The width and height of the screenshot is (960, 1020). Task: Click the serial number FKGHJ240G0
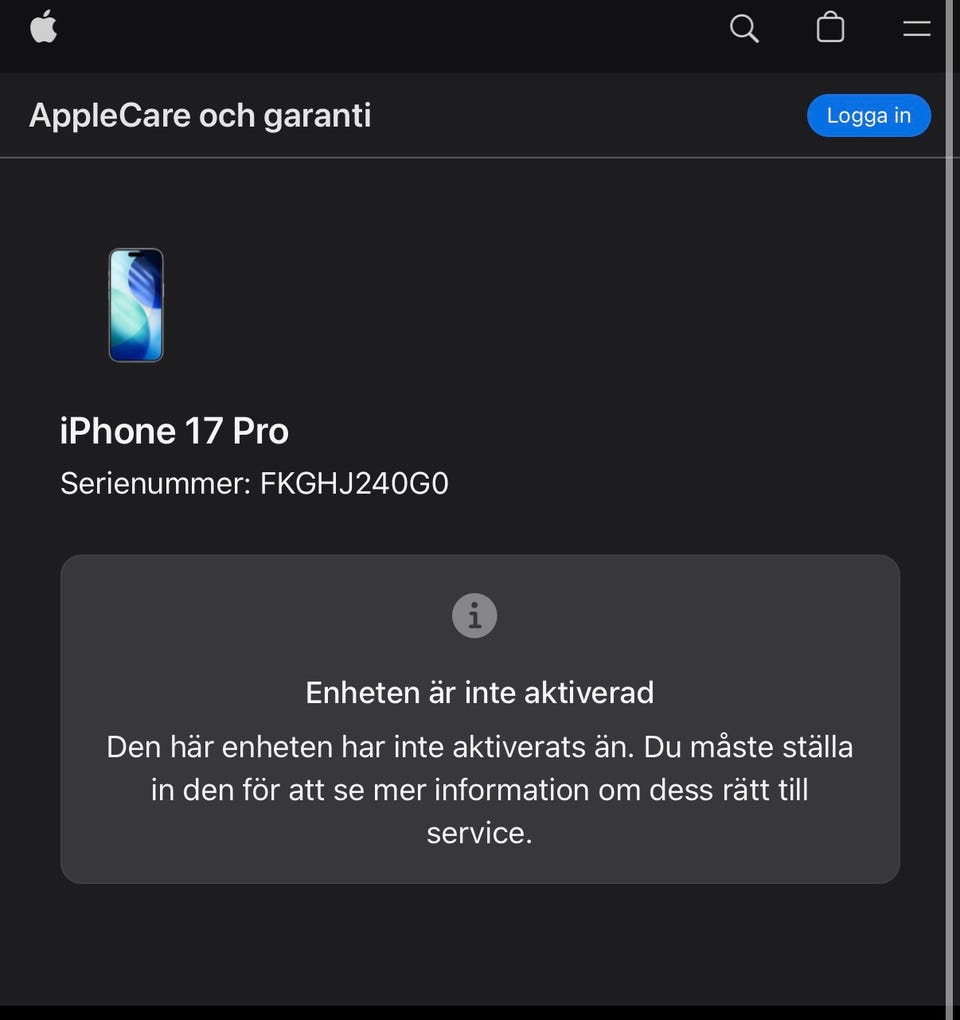tap(353, 483)
